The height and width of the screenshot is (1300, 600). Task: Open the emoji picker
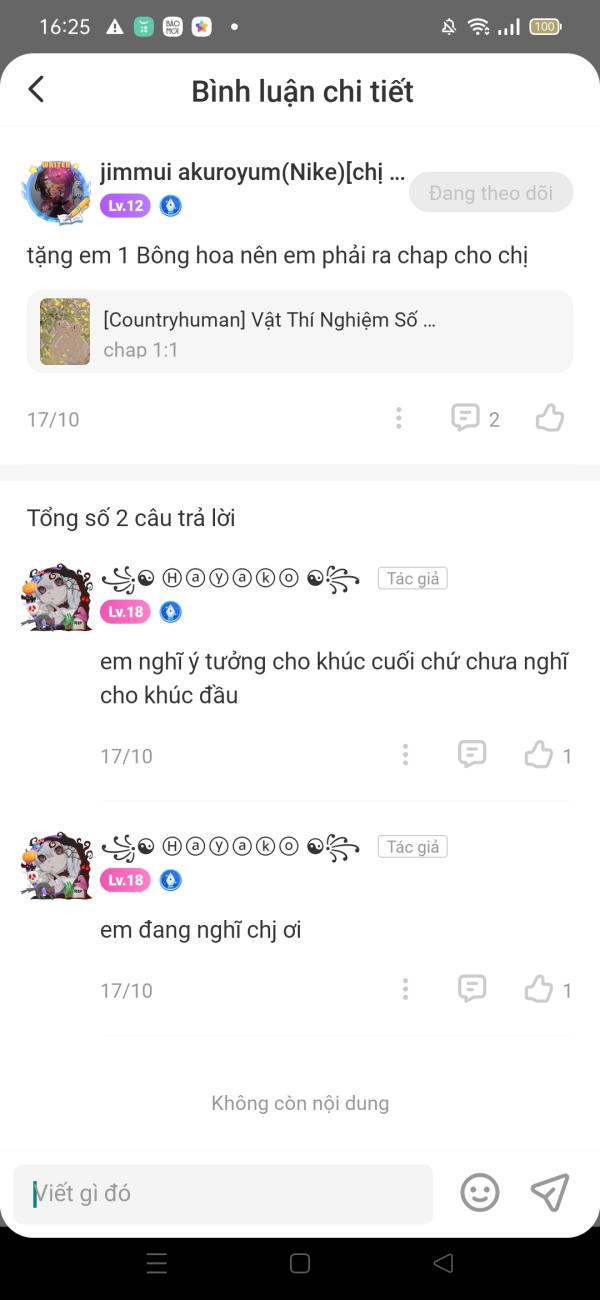click(480, 1193)
